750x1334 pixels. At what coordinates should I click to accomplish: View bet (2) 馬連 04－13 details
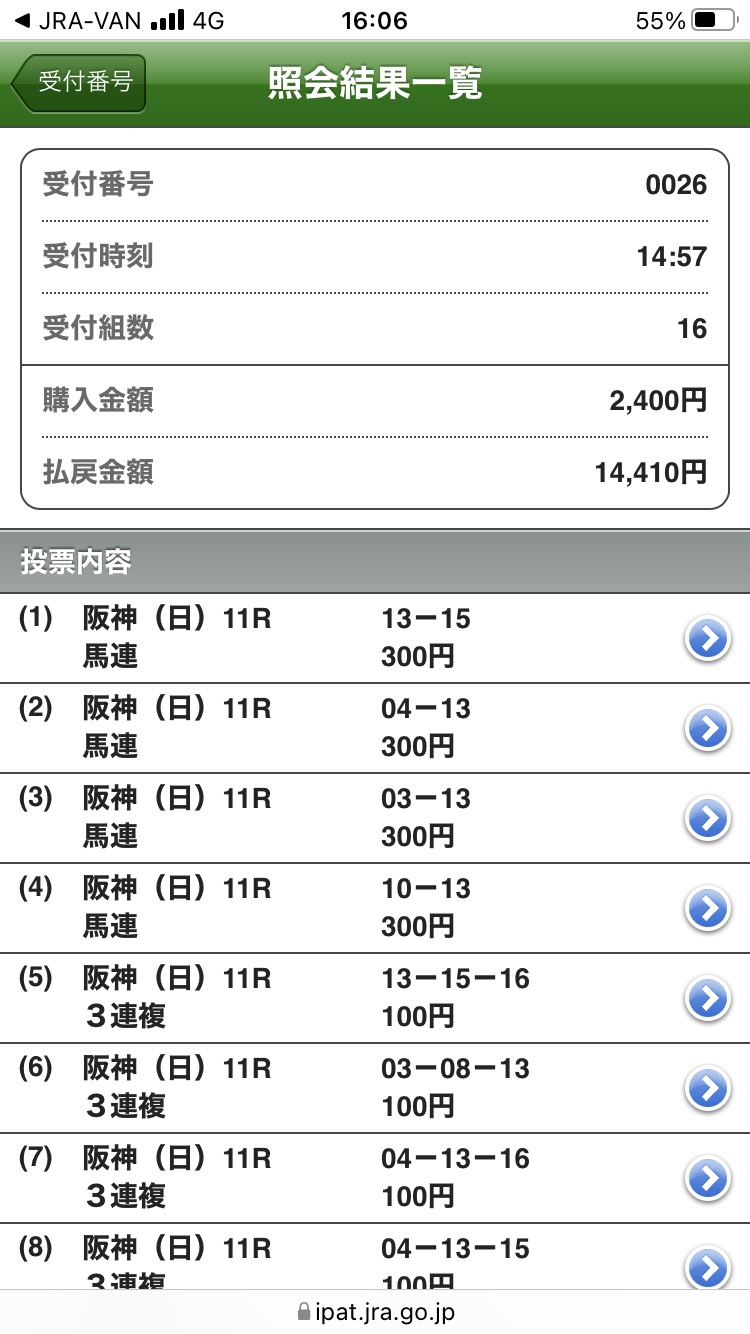coord(708,729)
